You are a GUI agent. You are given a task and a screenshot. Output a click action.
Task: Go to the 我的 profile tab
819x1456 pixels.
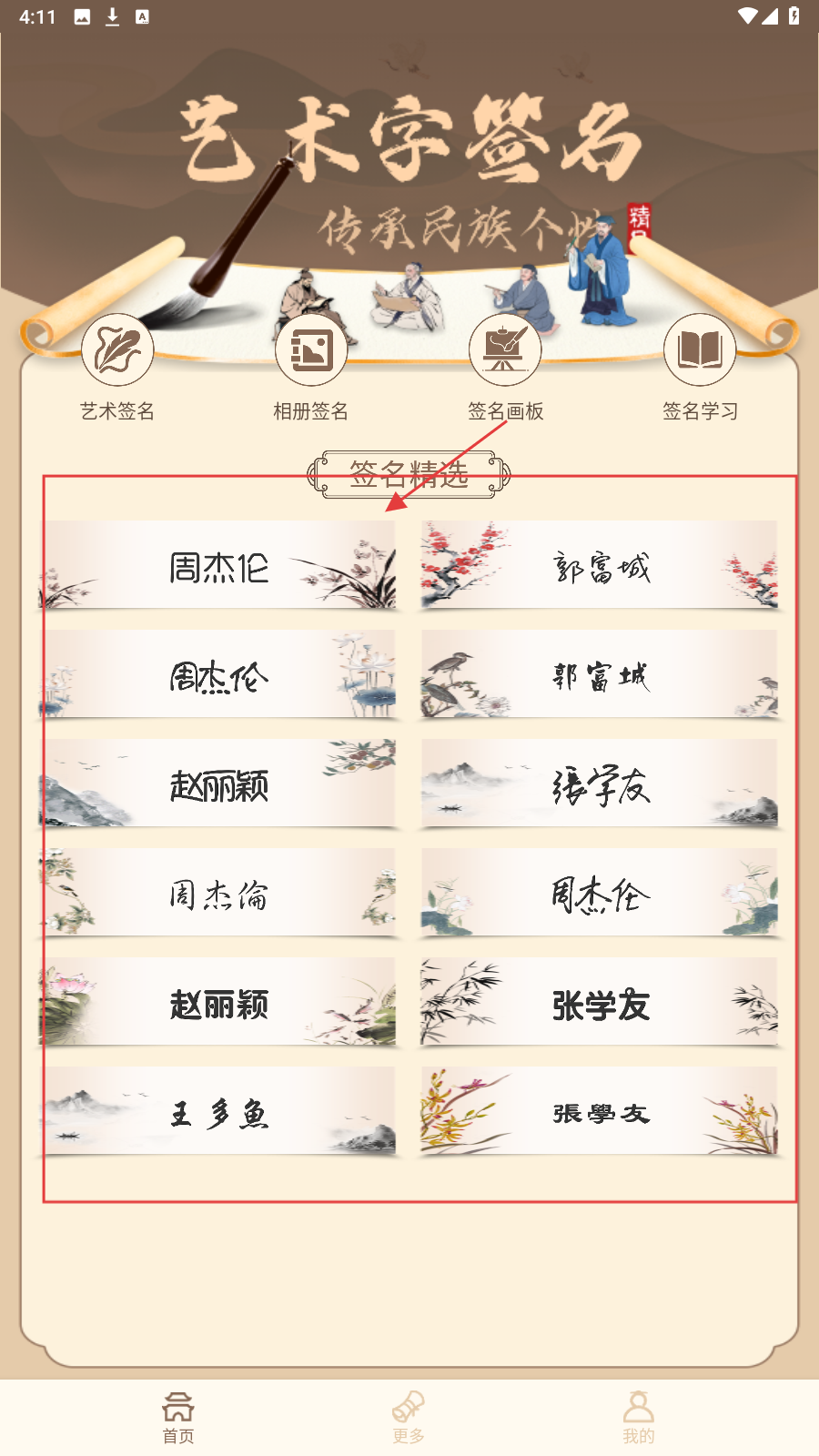click(639, 1417)
